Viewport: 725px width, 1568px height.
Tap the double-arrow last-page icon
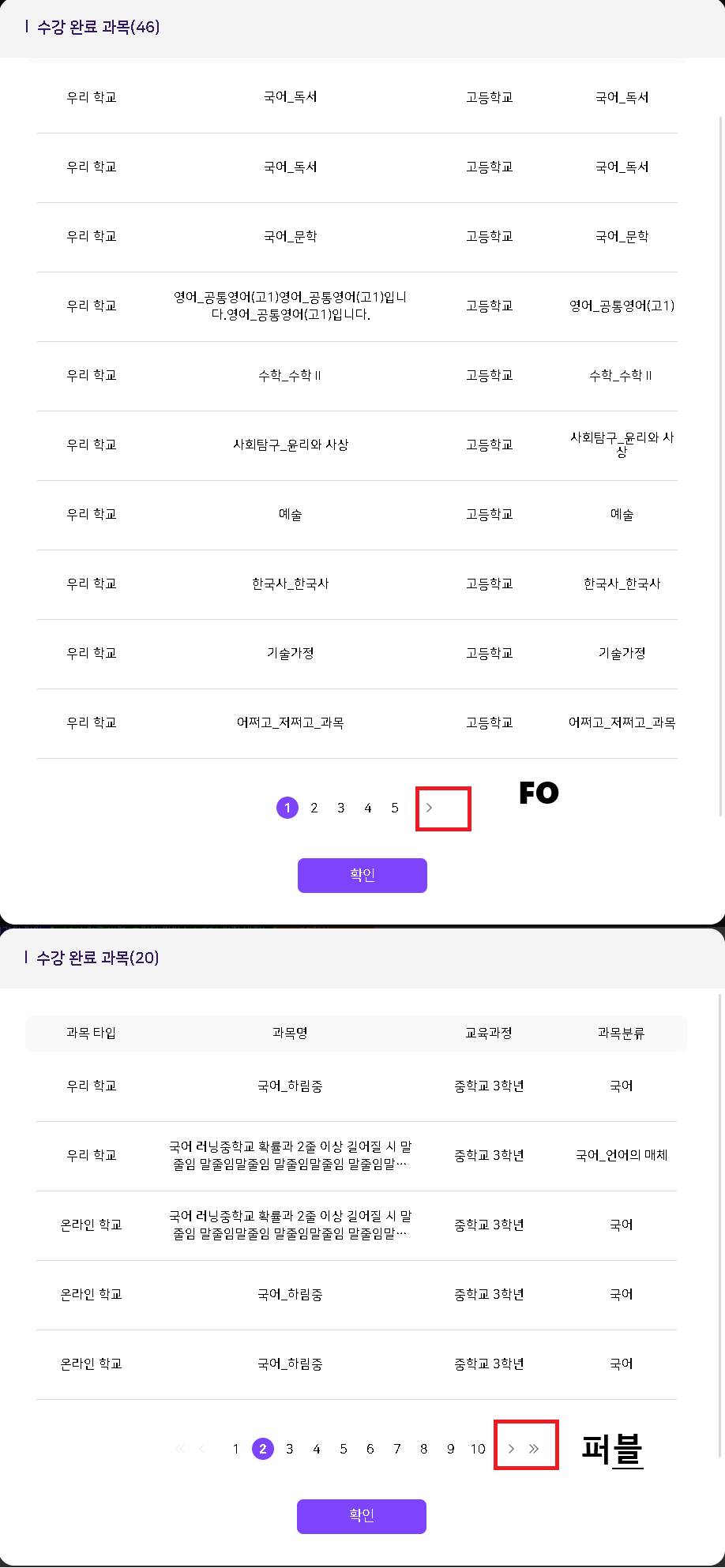click(x=534, y=1449)
